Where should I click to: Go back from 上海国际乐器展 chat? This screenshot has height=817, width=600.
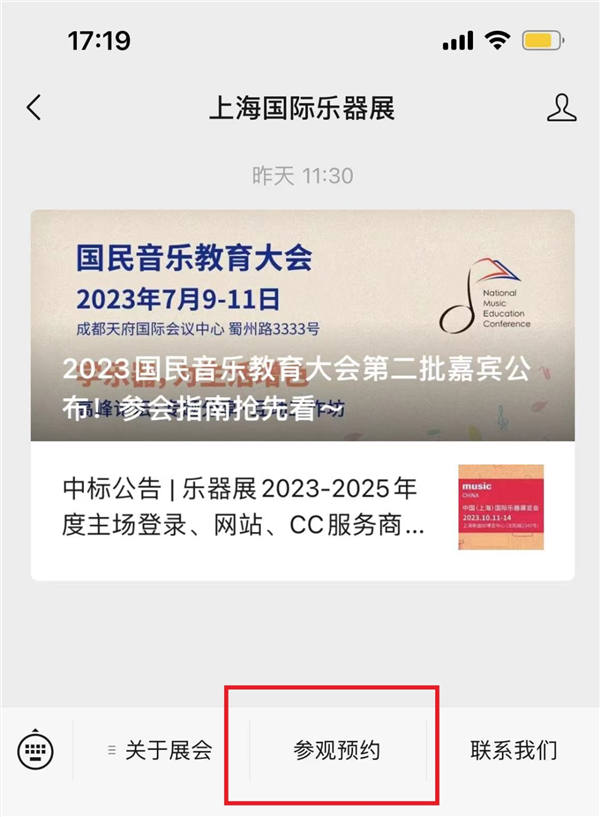click(x=35, y=108)
